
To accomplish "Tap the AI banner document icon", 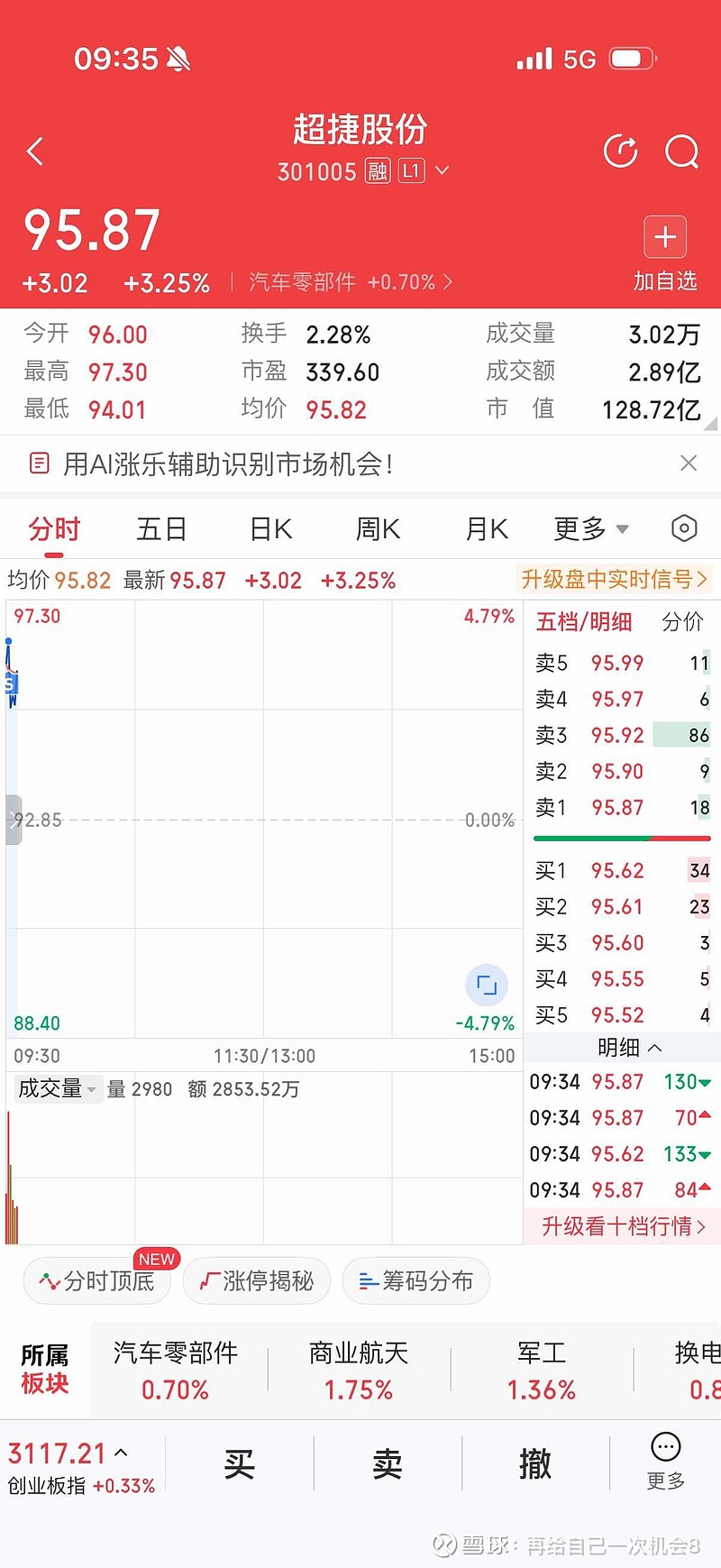I will click(39, 462).
